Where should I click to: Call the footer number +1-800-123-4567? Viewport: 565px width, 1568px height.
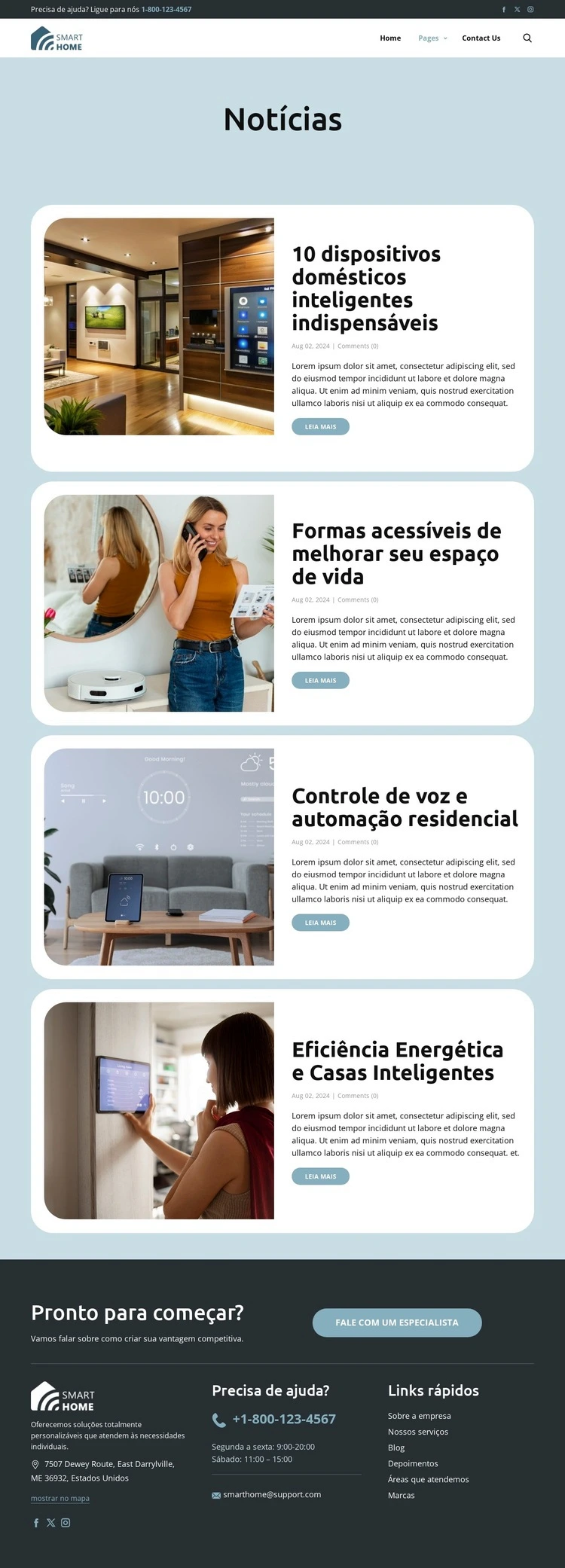pyautogui.click(x=283, y=1419)
